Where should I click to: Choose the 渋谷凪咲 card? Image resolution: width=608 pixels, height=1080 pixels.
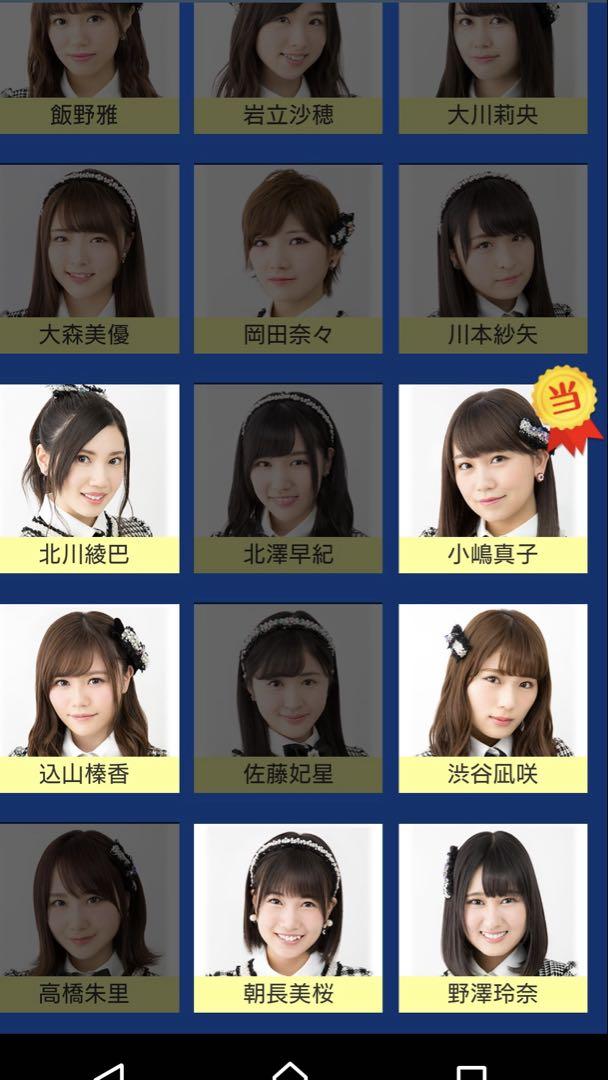(x=493, y=698)
